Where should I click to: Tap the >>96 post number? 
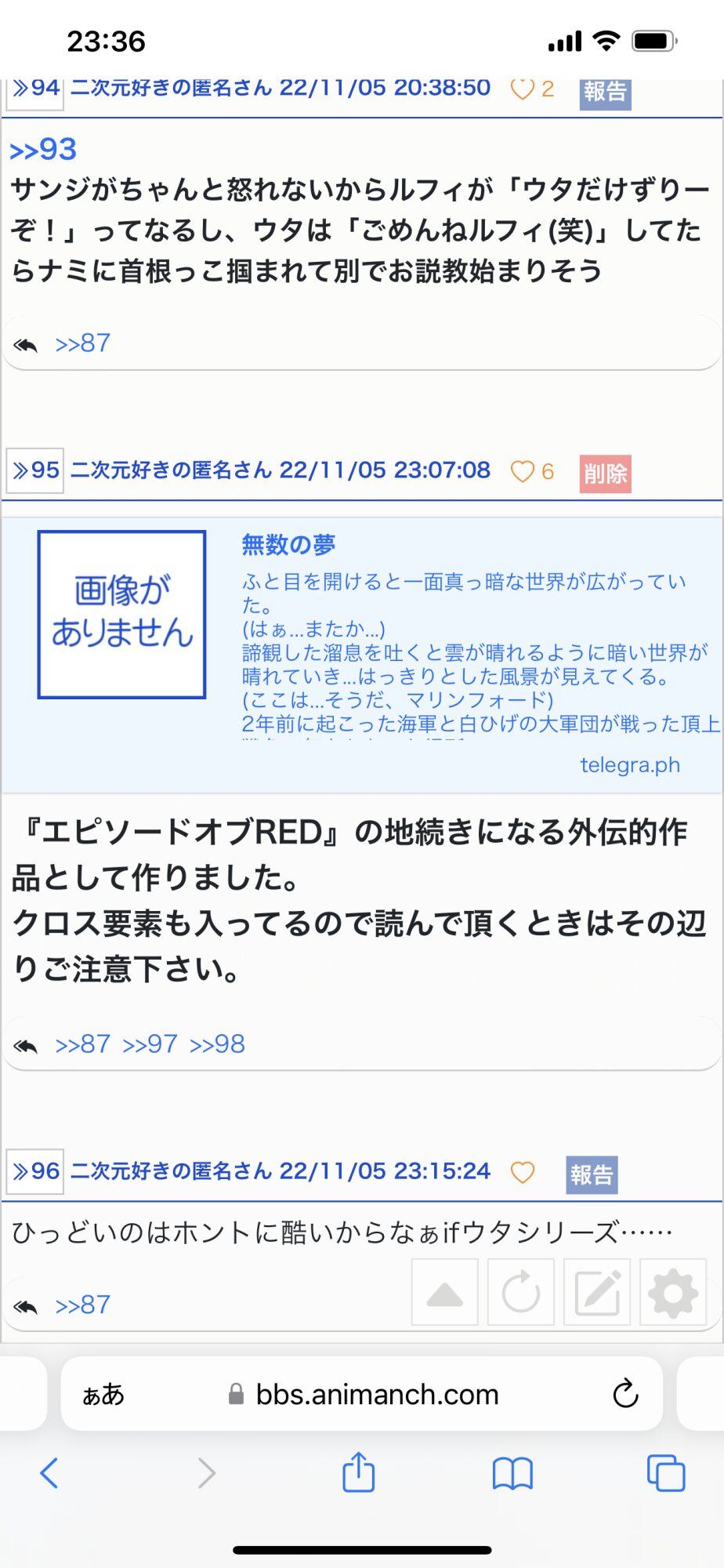click(35, 1171)
